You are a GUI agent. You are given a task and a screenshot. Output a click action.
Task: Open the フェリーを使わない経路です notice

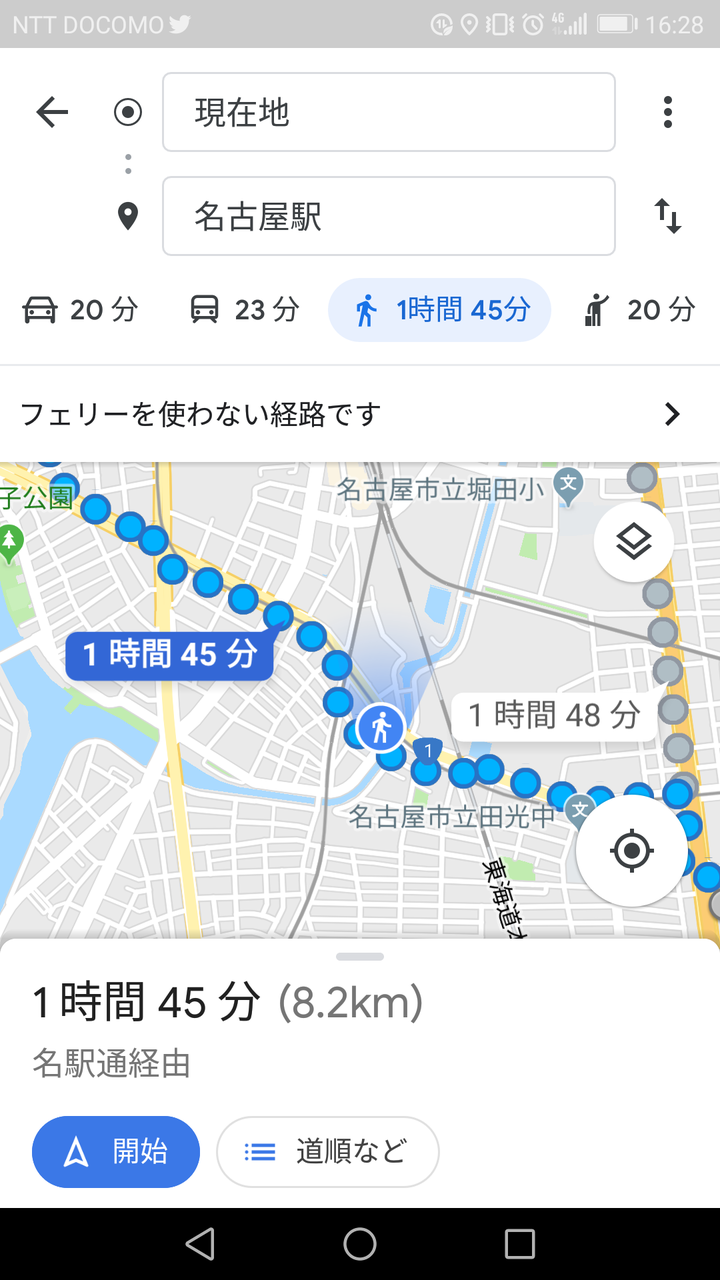(x=360, y=414)
